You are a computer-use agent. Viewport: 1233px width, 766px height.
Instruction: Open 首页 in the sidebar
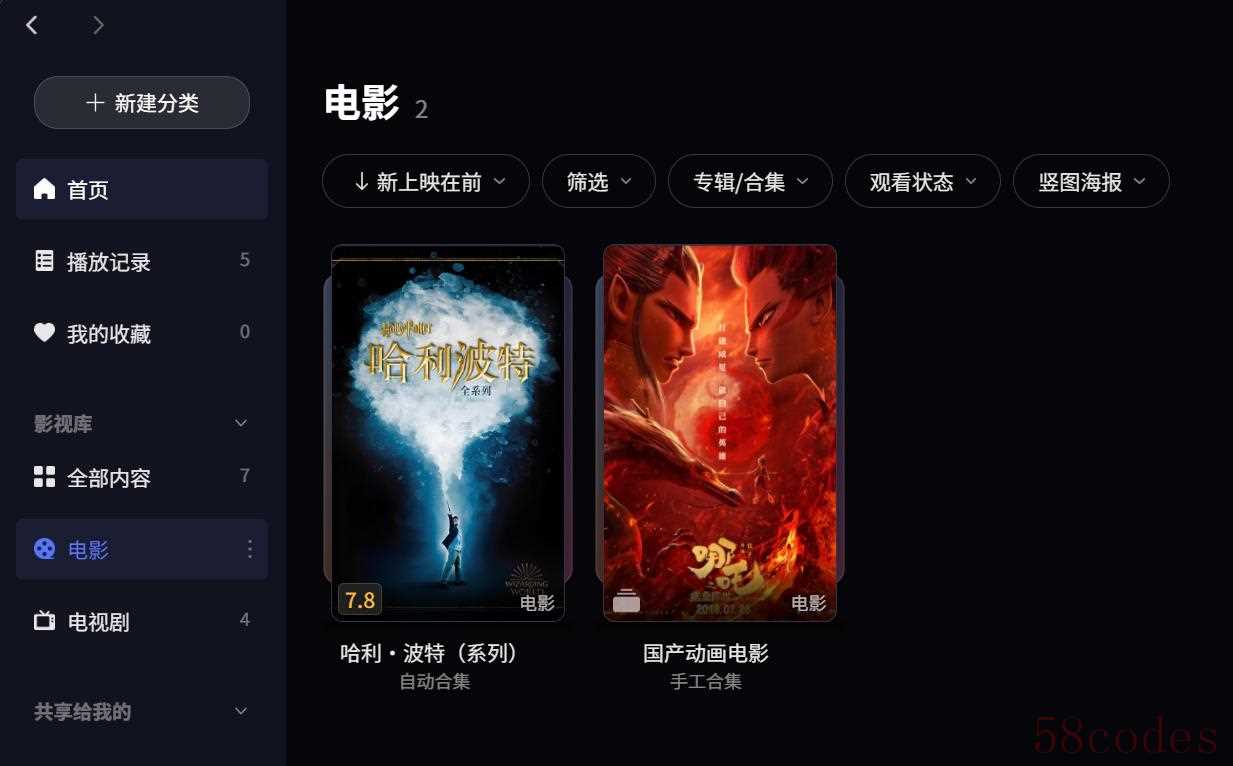coord(142,189)
